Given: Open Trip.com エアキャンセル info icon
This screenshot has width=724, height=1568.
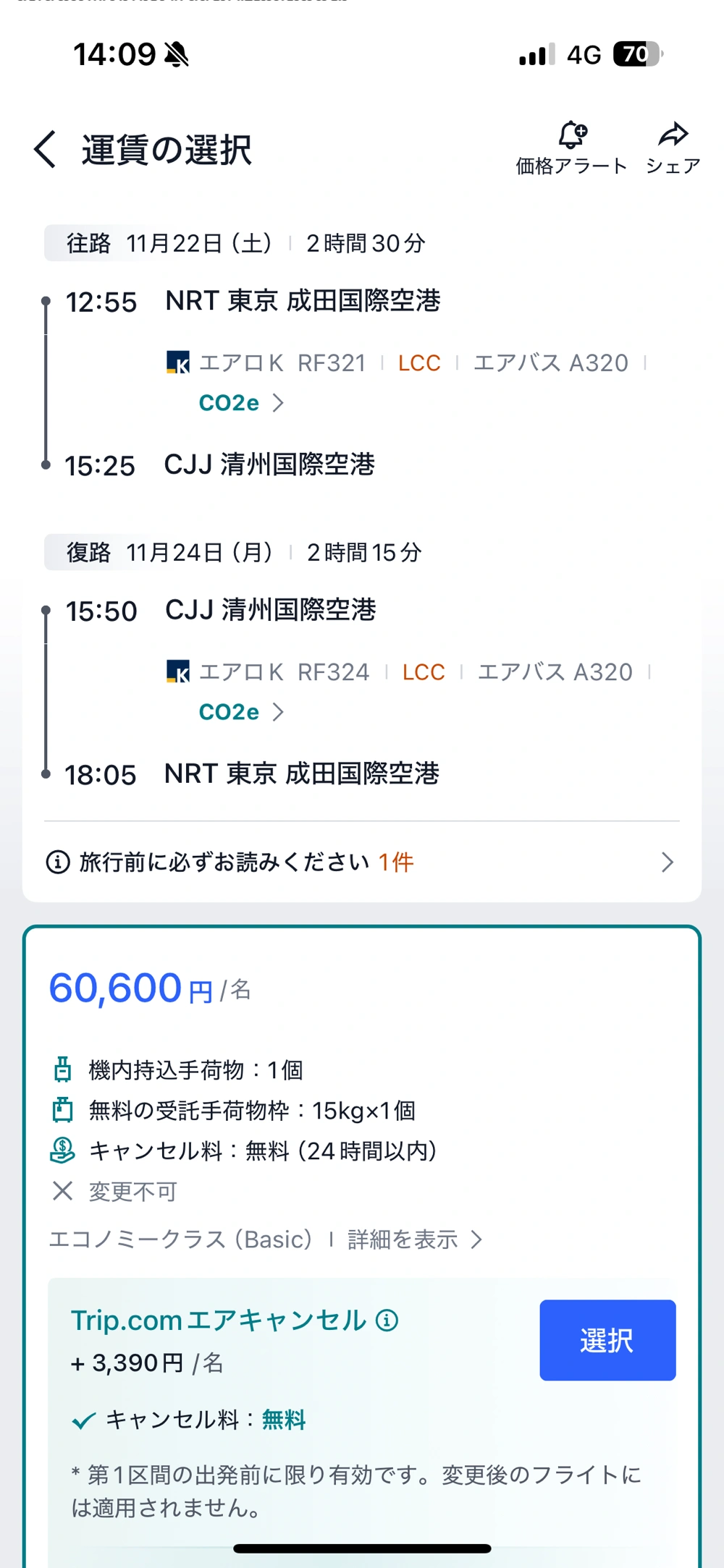Looking at the screenshot, I should pyautogui.click(x=387, y=1321).
